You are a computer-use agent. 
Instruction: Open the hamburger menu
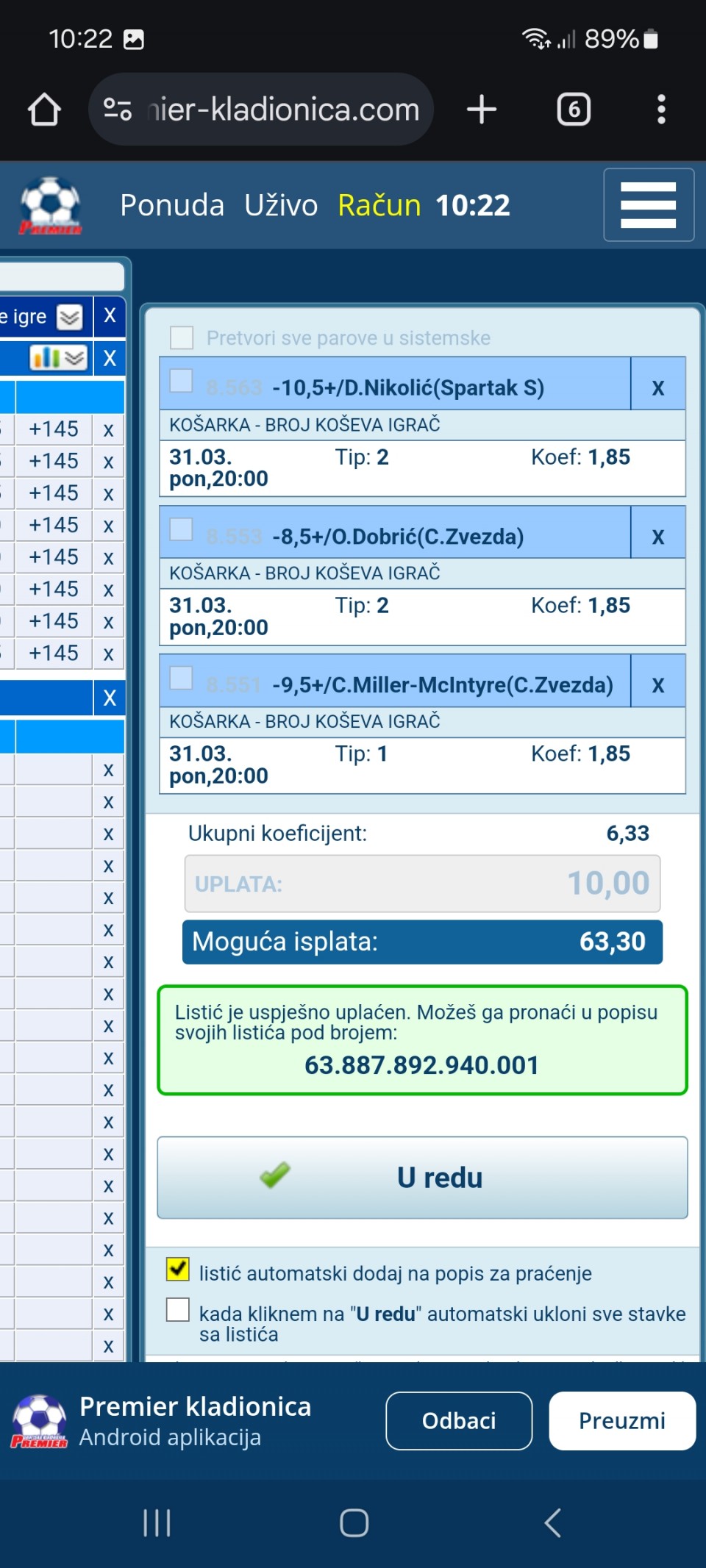click(648, 205)
